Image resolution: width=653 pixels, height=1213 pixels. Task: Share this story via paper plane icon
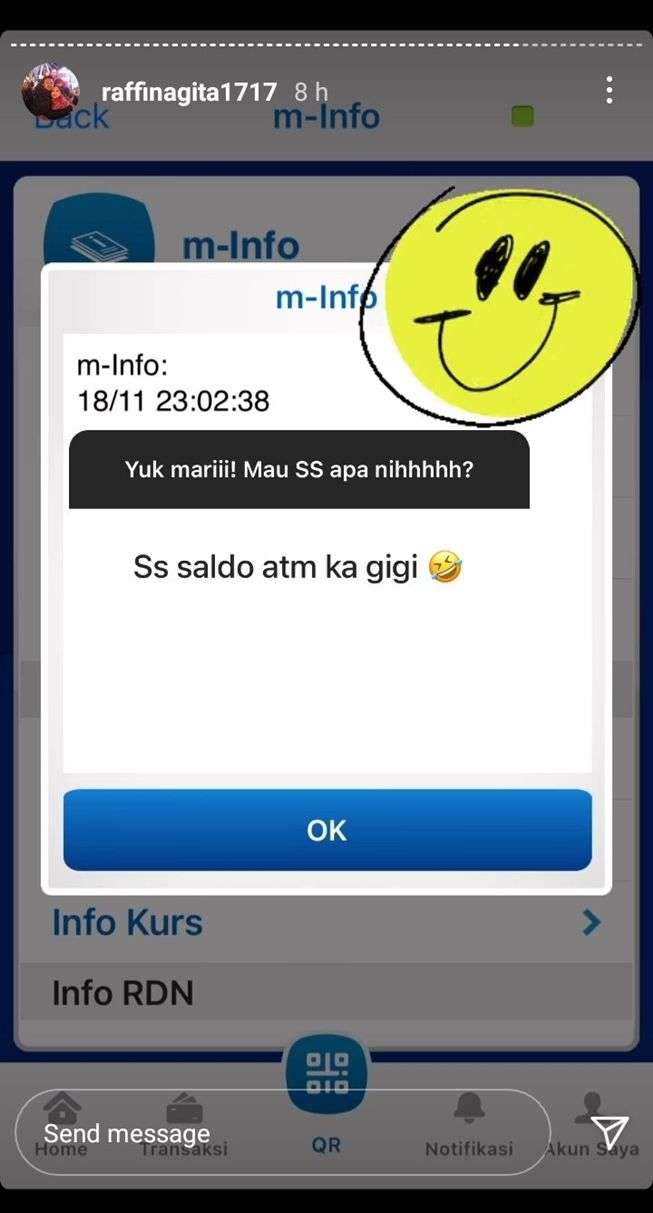609,1131
